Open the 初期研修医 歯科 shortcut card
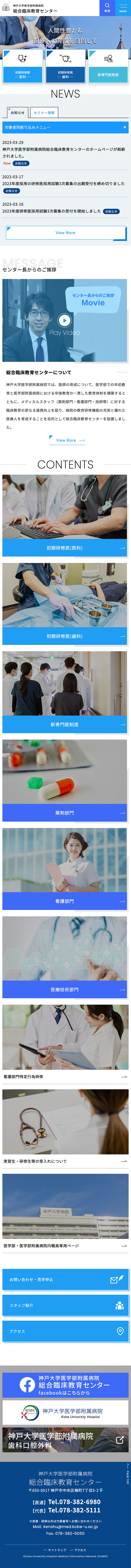131x1568 pixels. point(65,66)
